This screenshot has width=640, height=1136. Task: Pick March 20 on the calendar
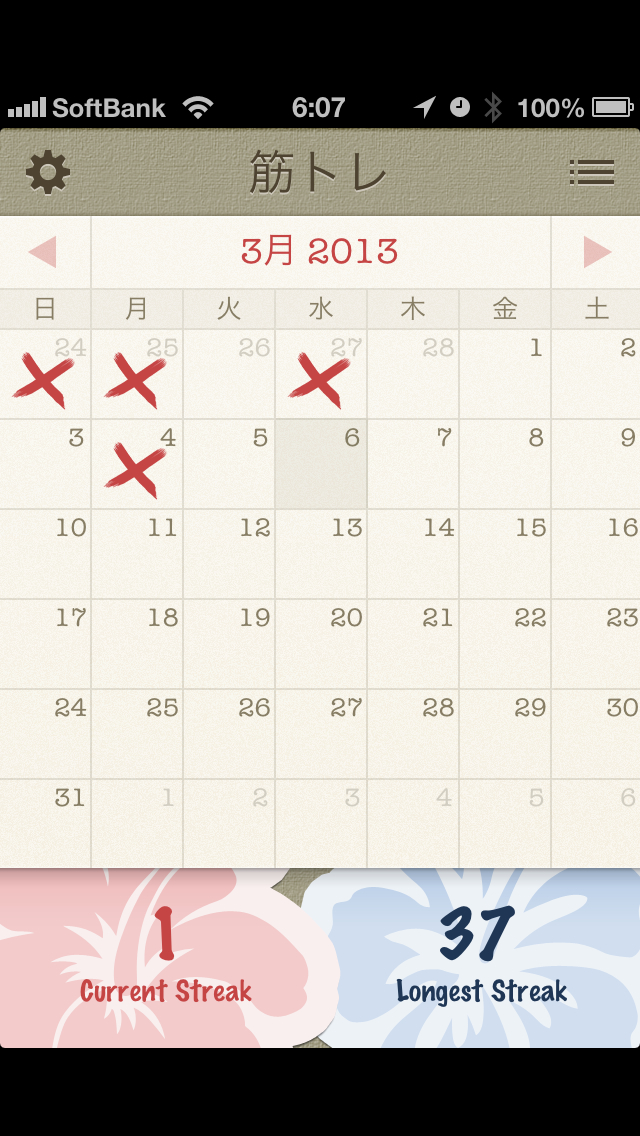(321, 644)
